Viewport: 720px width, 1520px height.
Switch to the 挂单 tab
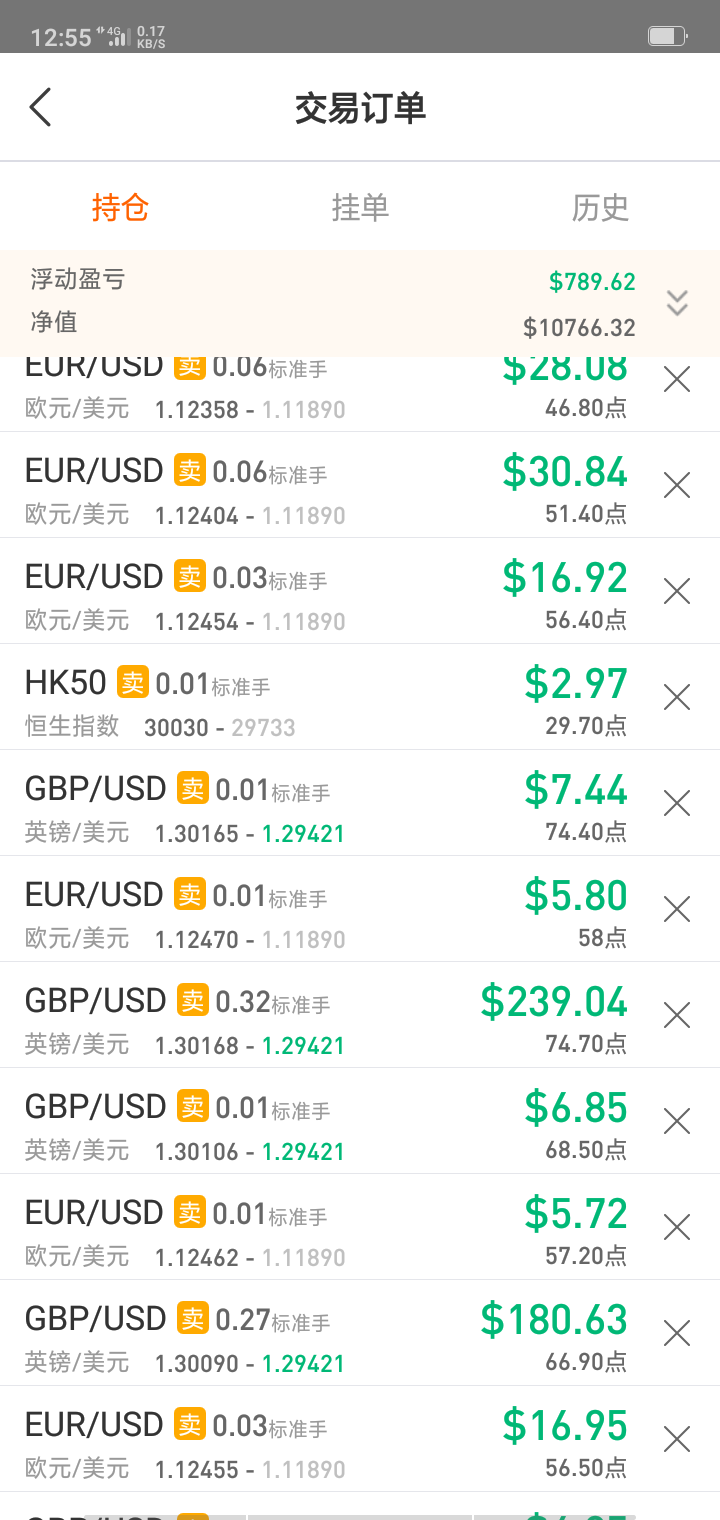pyautogui.click(x=360, y=207)
